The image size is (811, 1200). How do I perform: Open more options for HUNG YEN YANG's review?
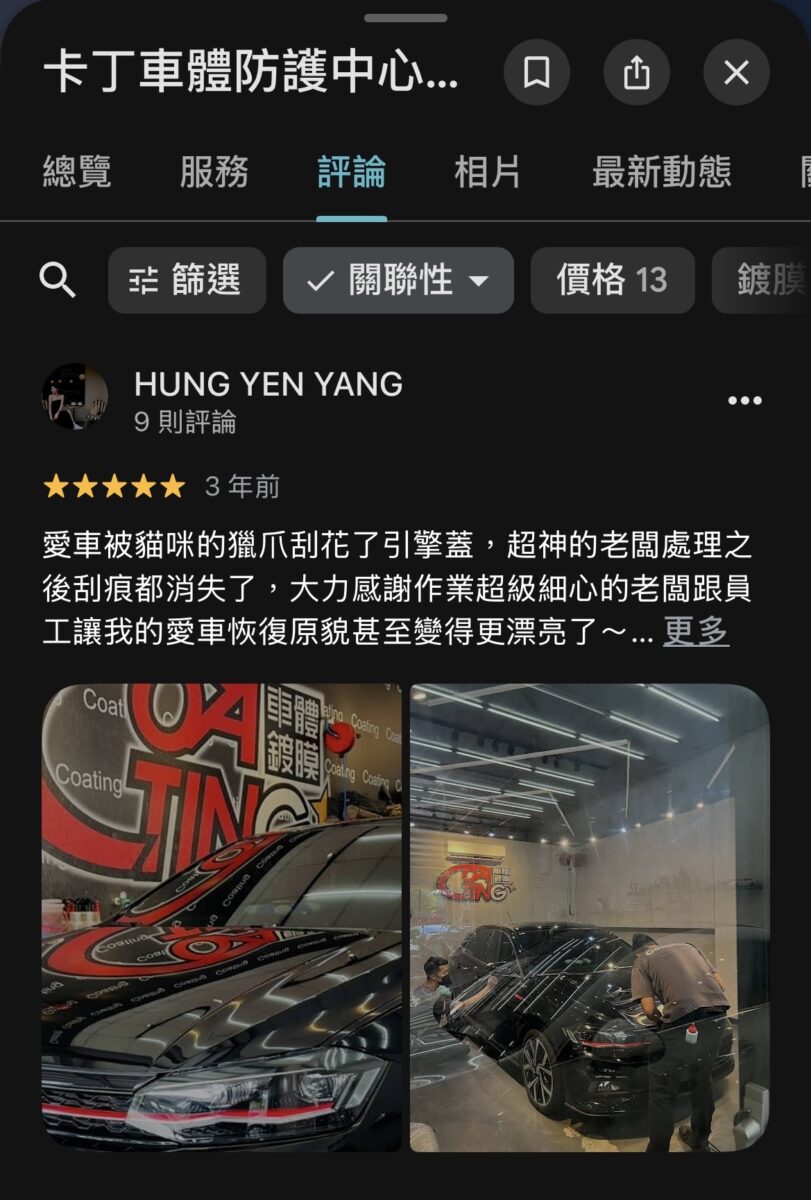click(x=745, y=401)
